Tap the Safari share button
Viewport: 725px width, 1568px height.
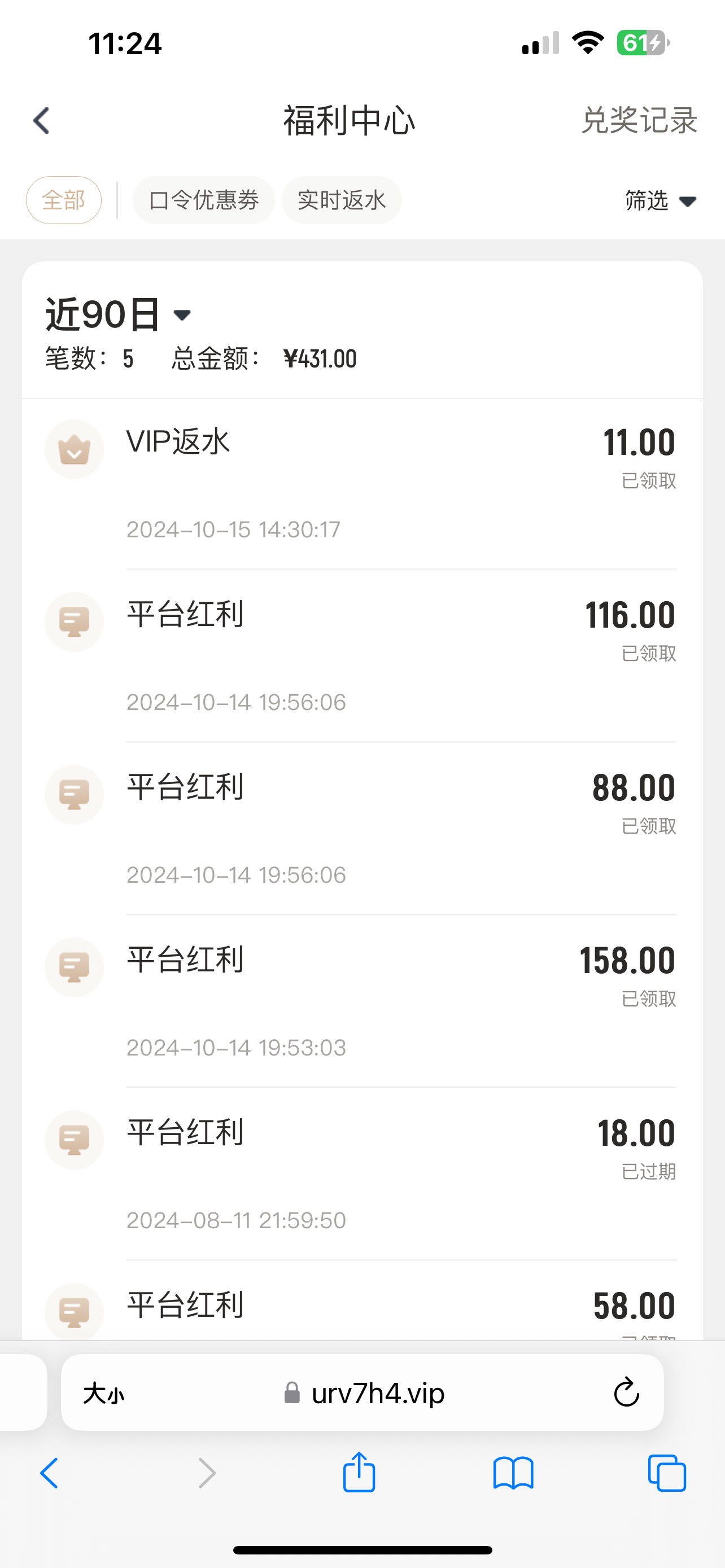(359, 1473)
